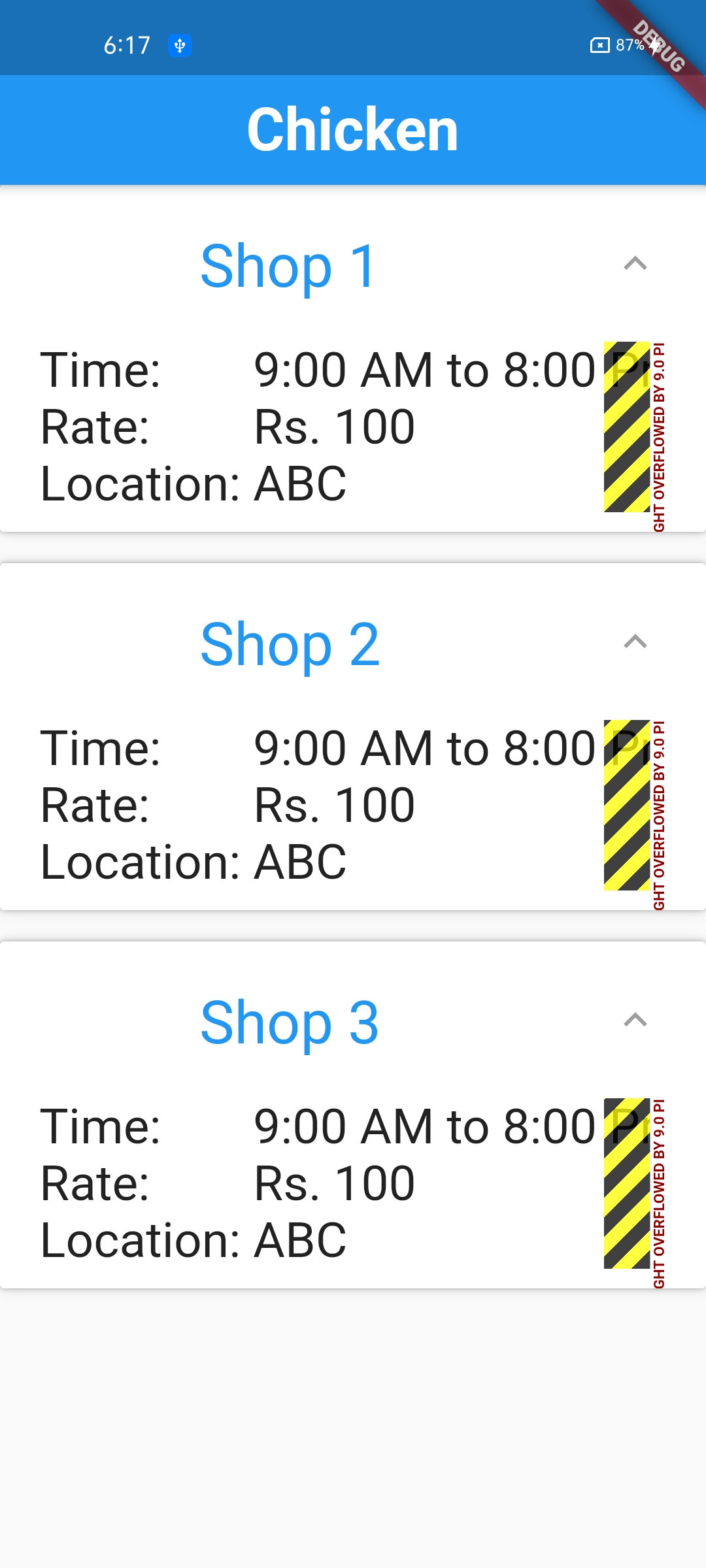Collapse the Shop 1 expansion chevron
This screenshot has height=1568, width=706.
point(635,264)
